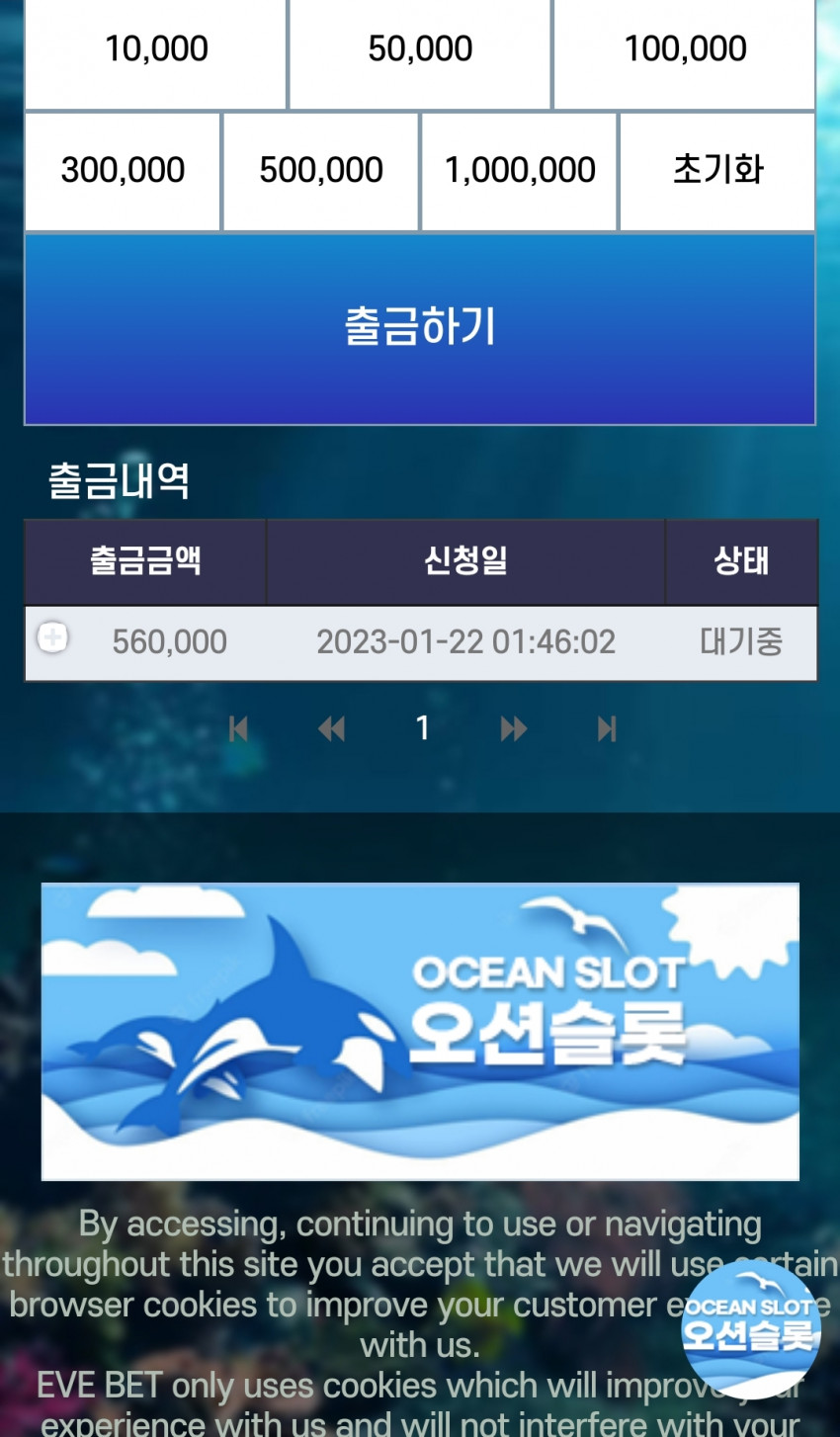Open the Ocean Slot banner
840x1437 pixels.
(420, 1031)
